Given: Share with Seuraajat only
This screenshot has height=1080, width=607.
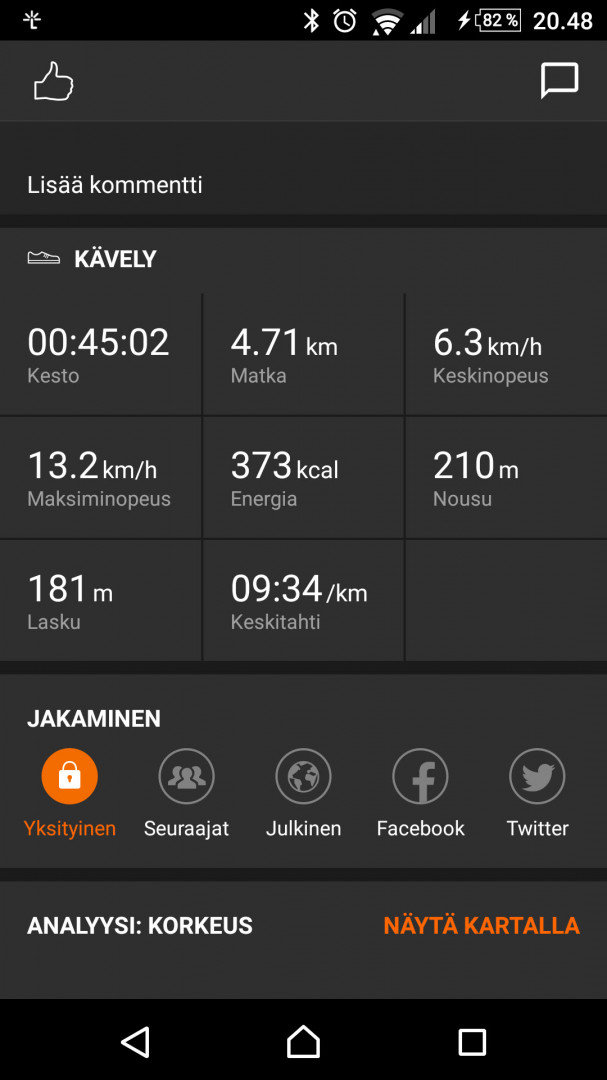Looking at the screenshot, I should tap(186, 777).
